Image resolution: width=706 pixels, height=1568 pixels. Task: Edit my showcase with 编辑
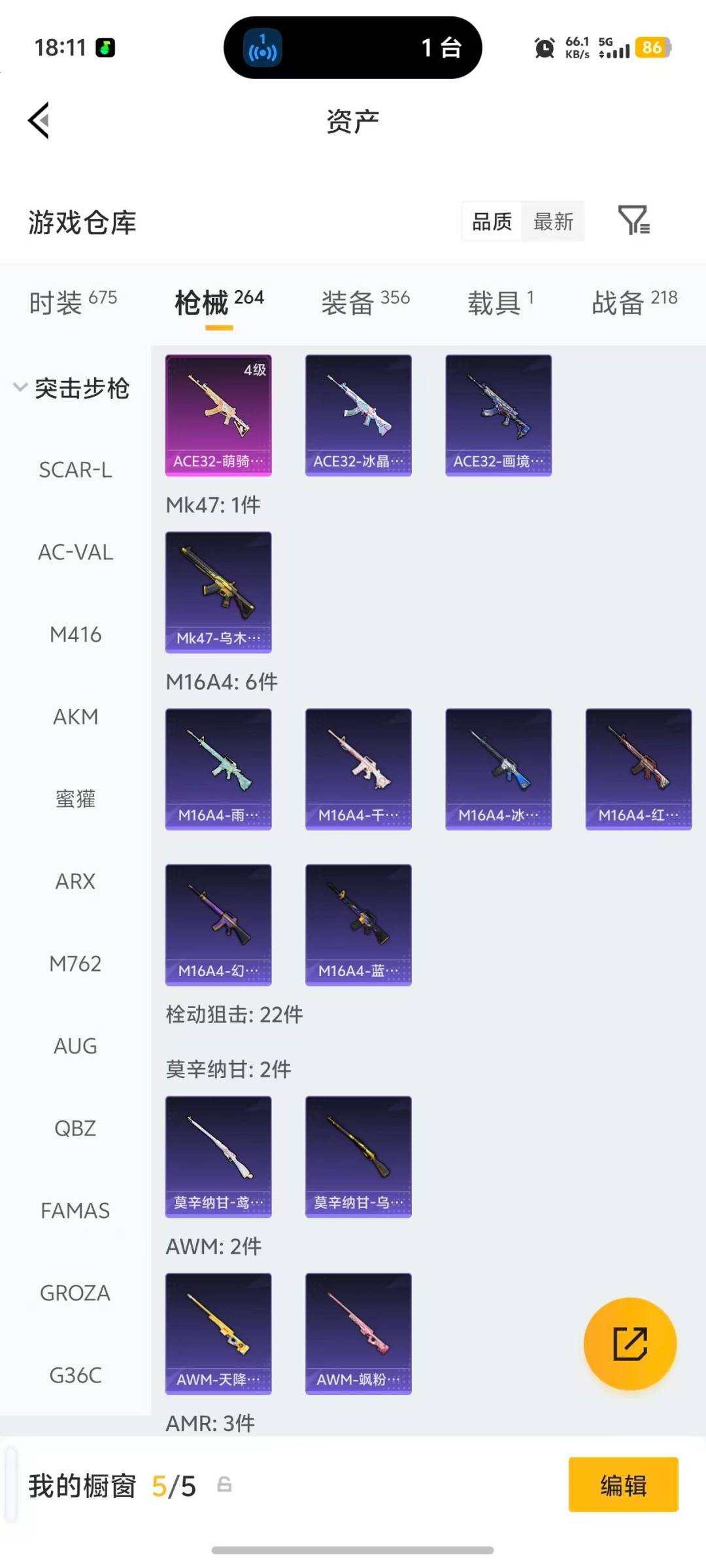pyautogui.click(x=623, y=1485)
